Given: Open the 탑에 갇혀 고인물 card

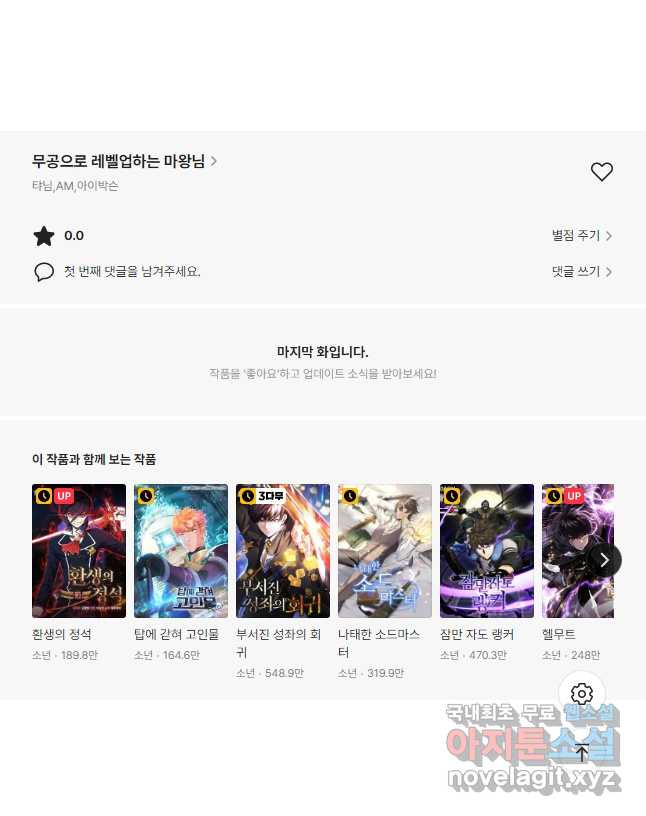Looking at the screenshot, I should click(x=181, y=551).
